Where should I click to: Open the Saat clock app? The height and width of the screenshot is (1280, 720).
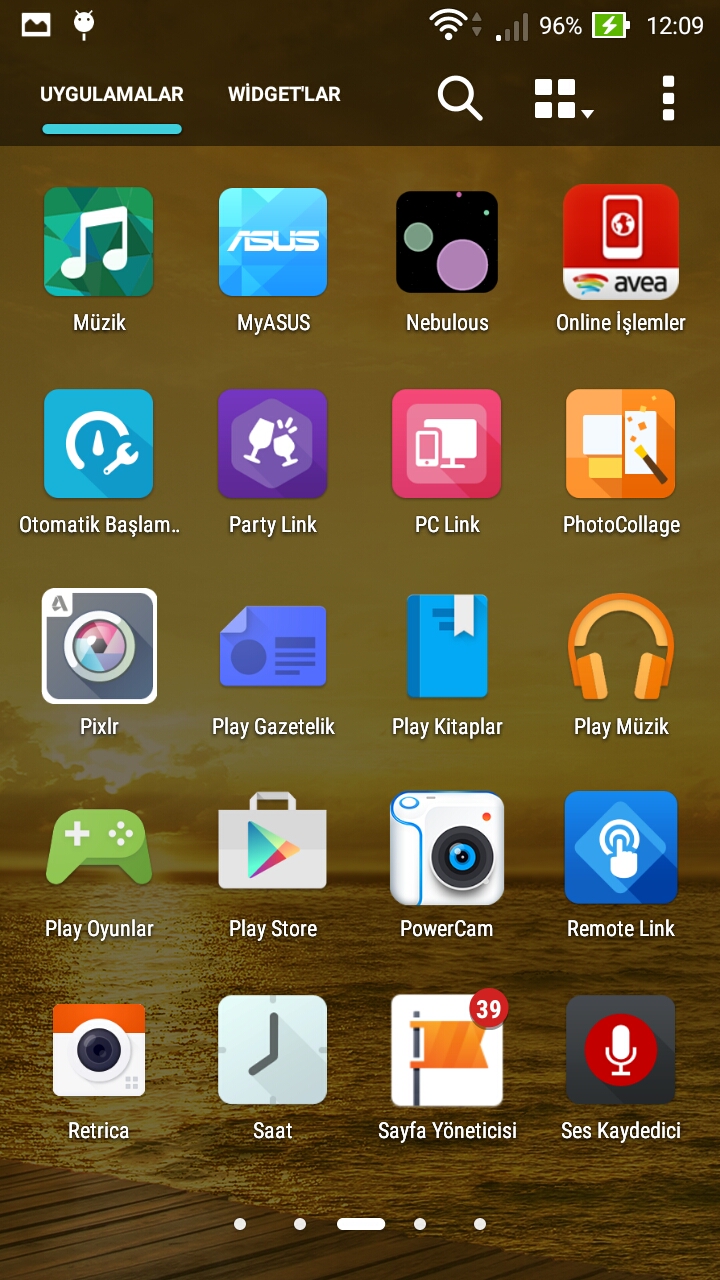coord(273,1051)
